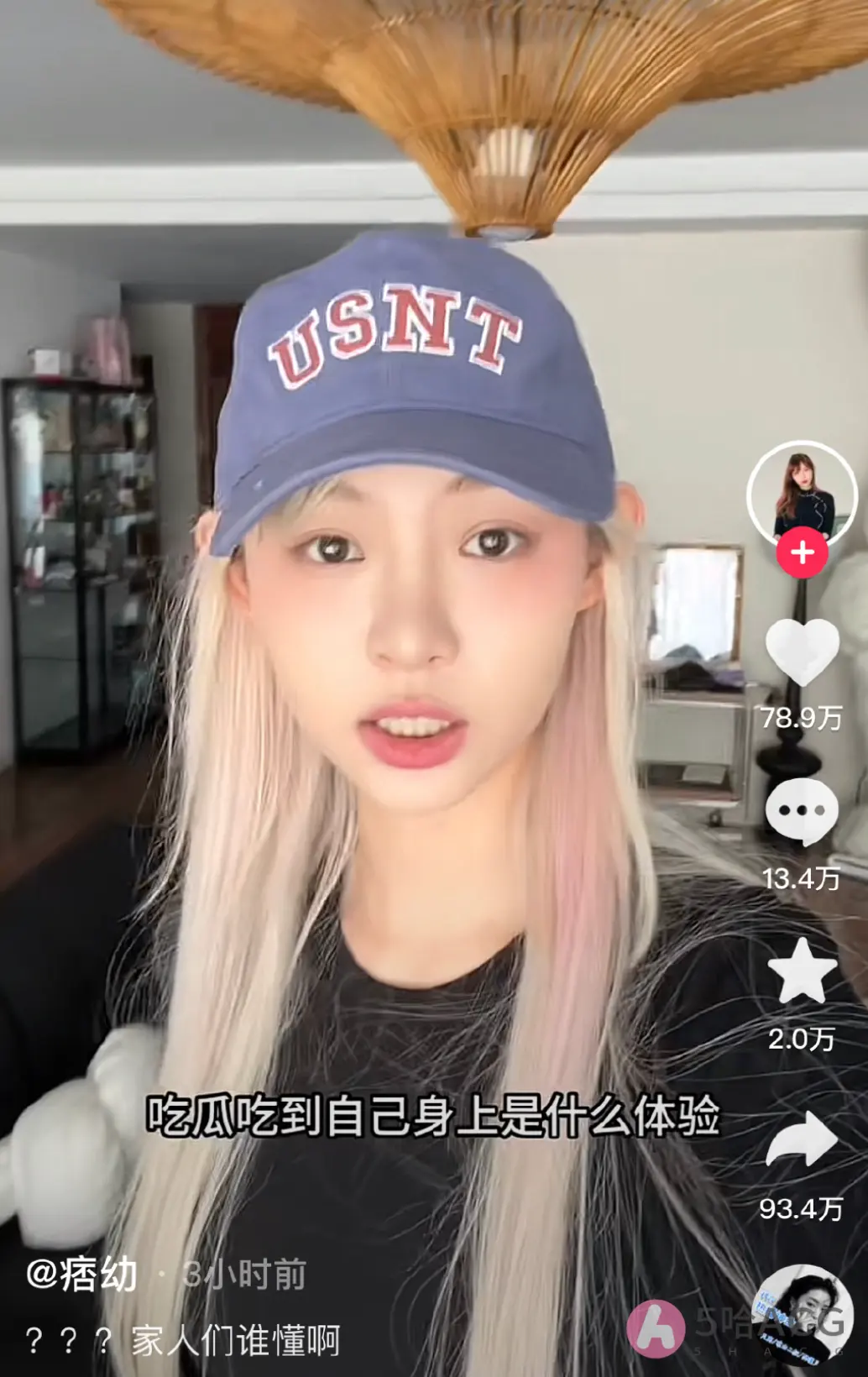
Task: Open the comments with 13.4万 replies
Action: coord(802,812)
